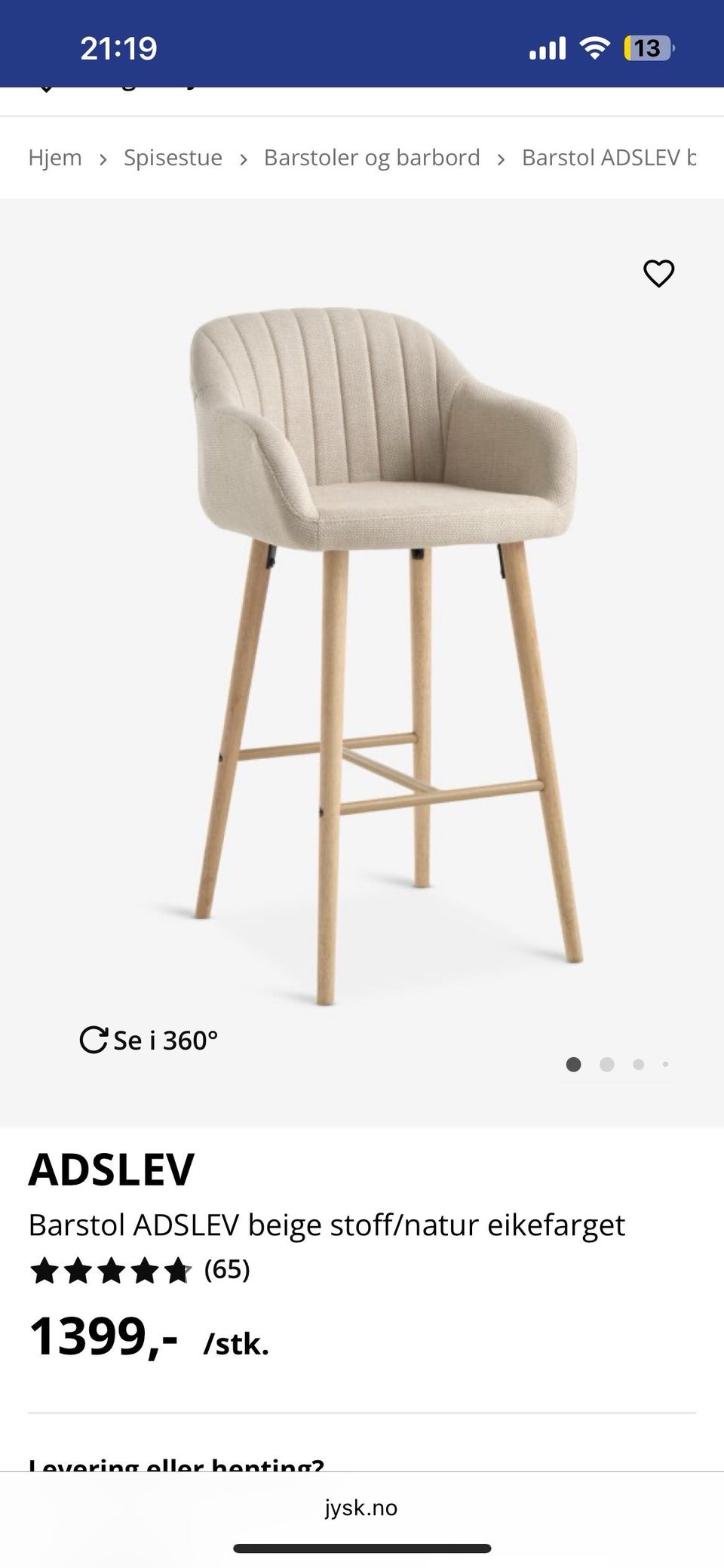Viewport: 724px width, 1568px height.
Task: View the chair with Se i 360°
Action: click(x=149, y=1040)
